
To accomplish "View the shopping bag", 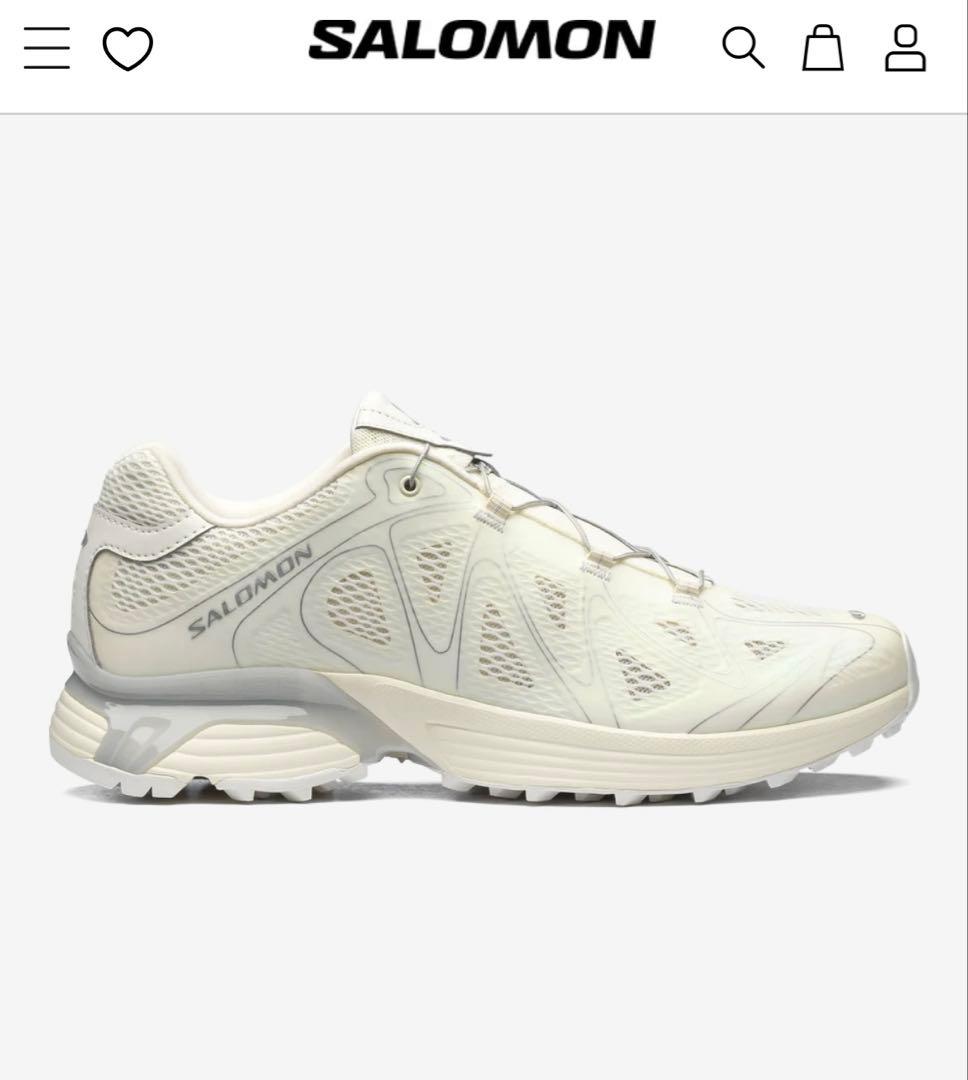I will pyautogui.click(x=823, y=48).
